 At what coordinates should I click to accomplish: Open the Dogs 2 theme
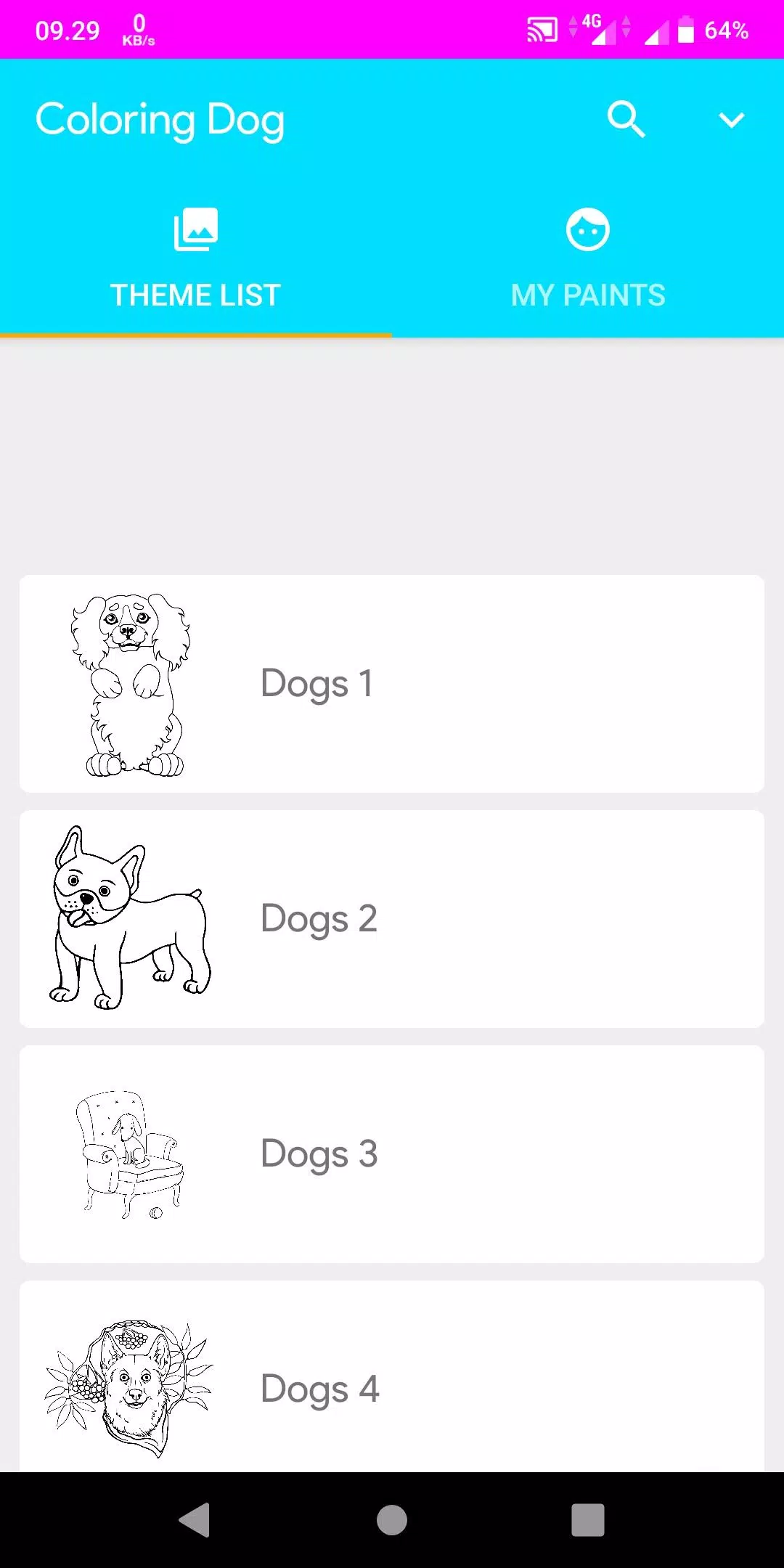pos(392,918)
